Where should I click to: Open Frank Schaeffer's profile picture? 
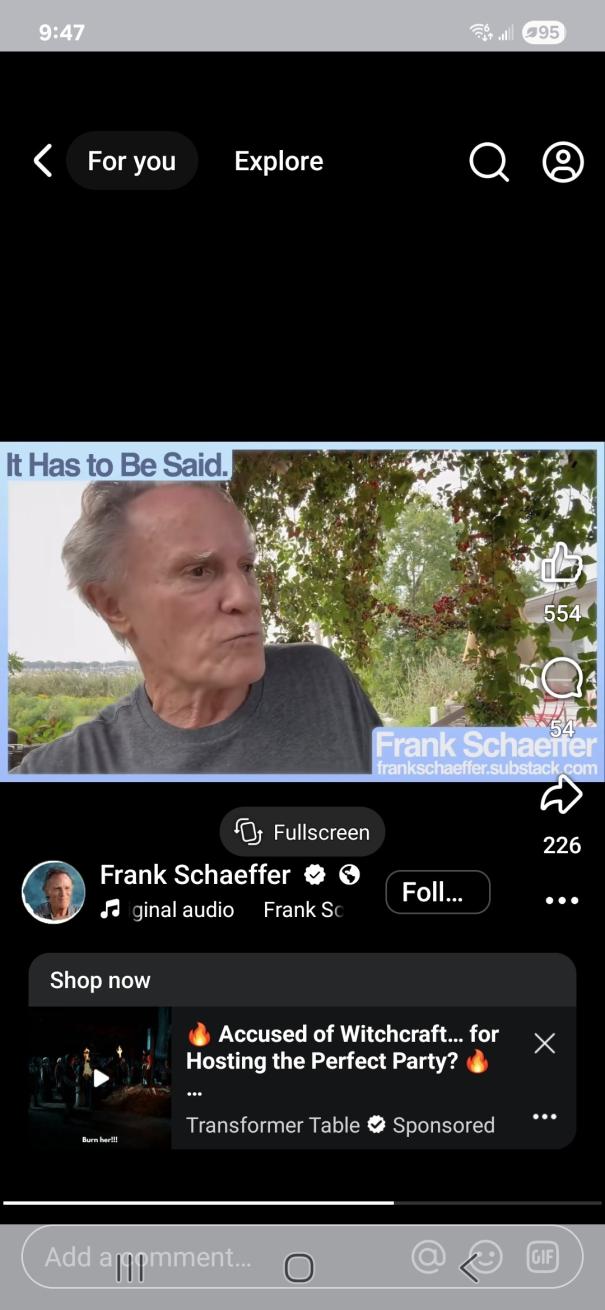[x=53, y=891]
